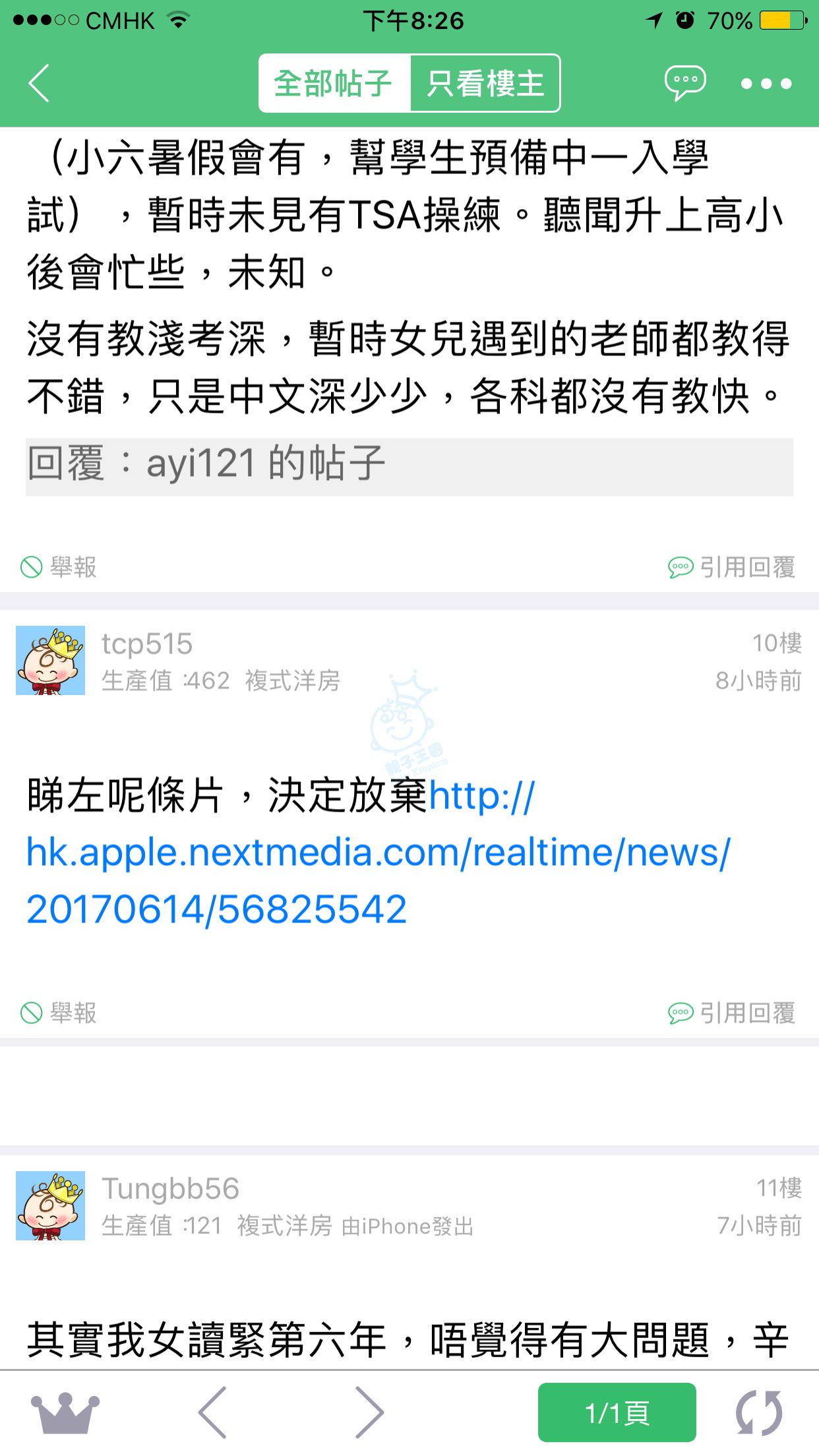Open tcp515's profile avatar
The image size is (819, 1456).
(x=50, y=661)
